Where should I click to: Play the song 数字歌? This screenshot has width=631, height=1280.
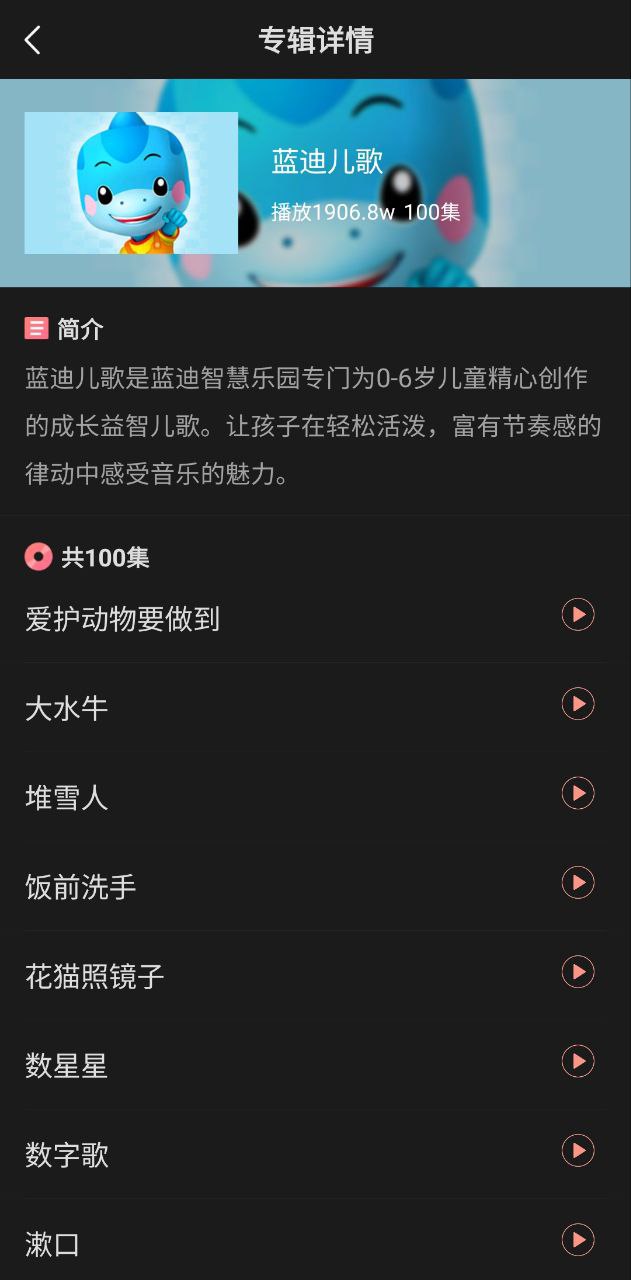[x=578, y=1151]
